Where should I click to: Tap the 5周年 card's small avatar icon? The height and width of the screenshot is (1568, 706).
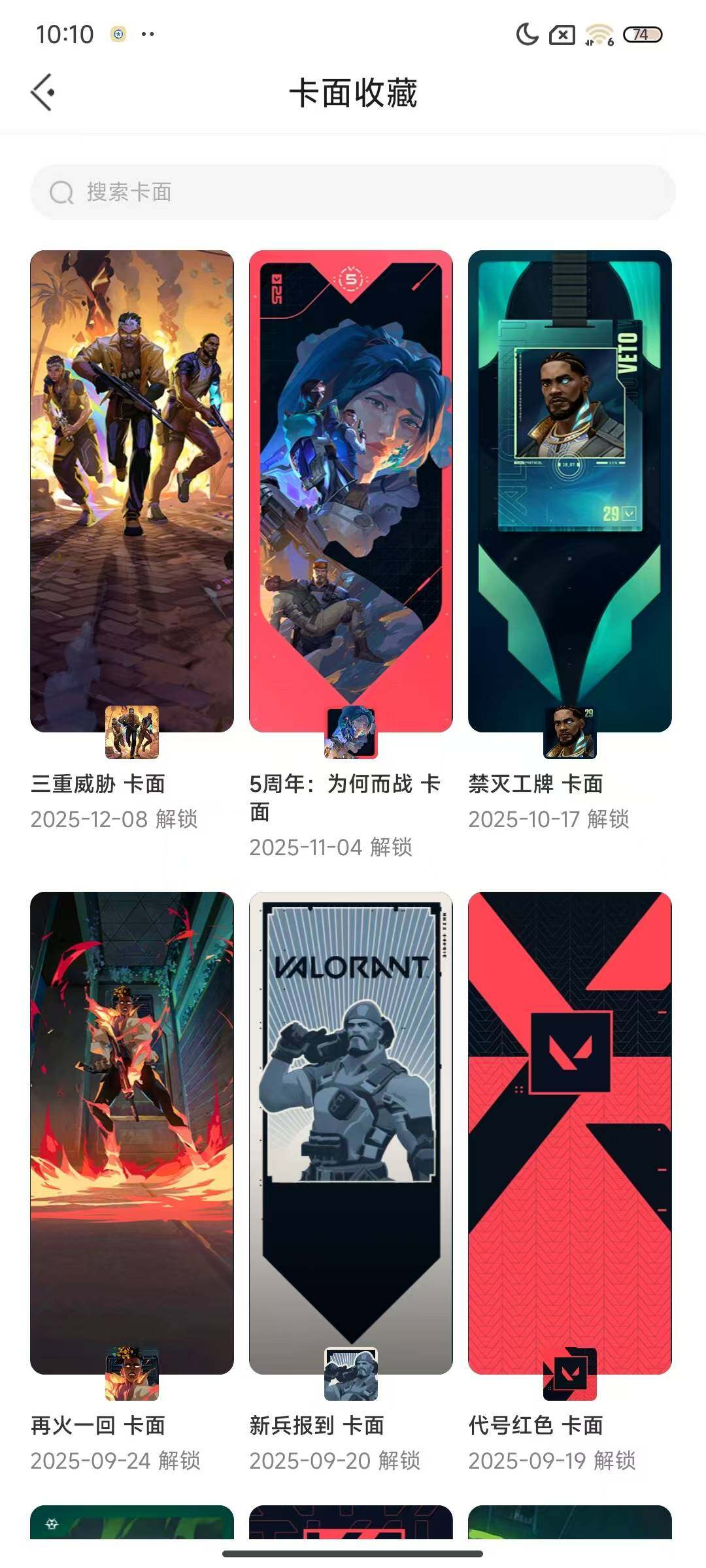pos(352,731)
